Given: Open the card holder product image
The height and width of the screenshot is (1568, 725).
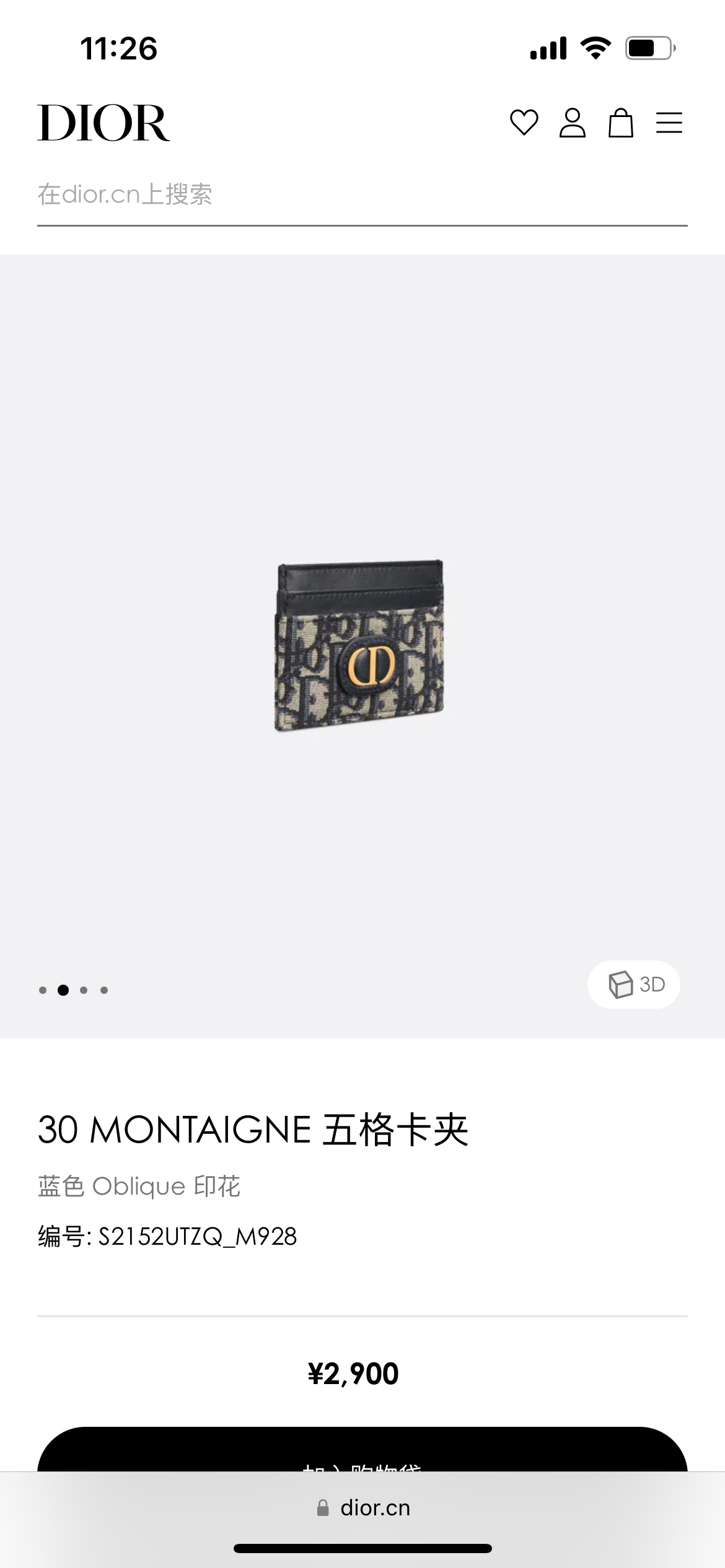Looking at the screenshot, I should (361, 645).
